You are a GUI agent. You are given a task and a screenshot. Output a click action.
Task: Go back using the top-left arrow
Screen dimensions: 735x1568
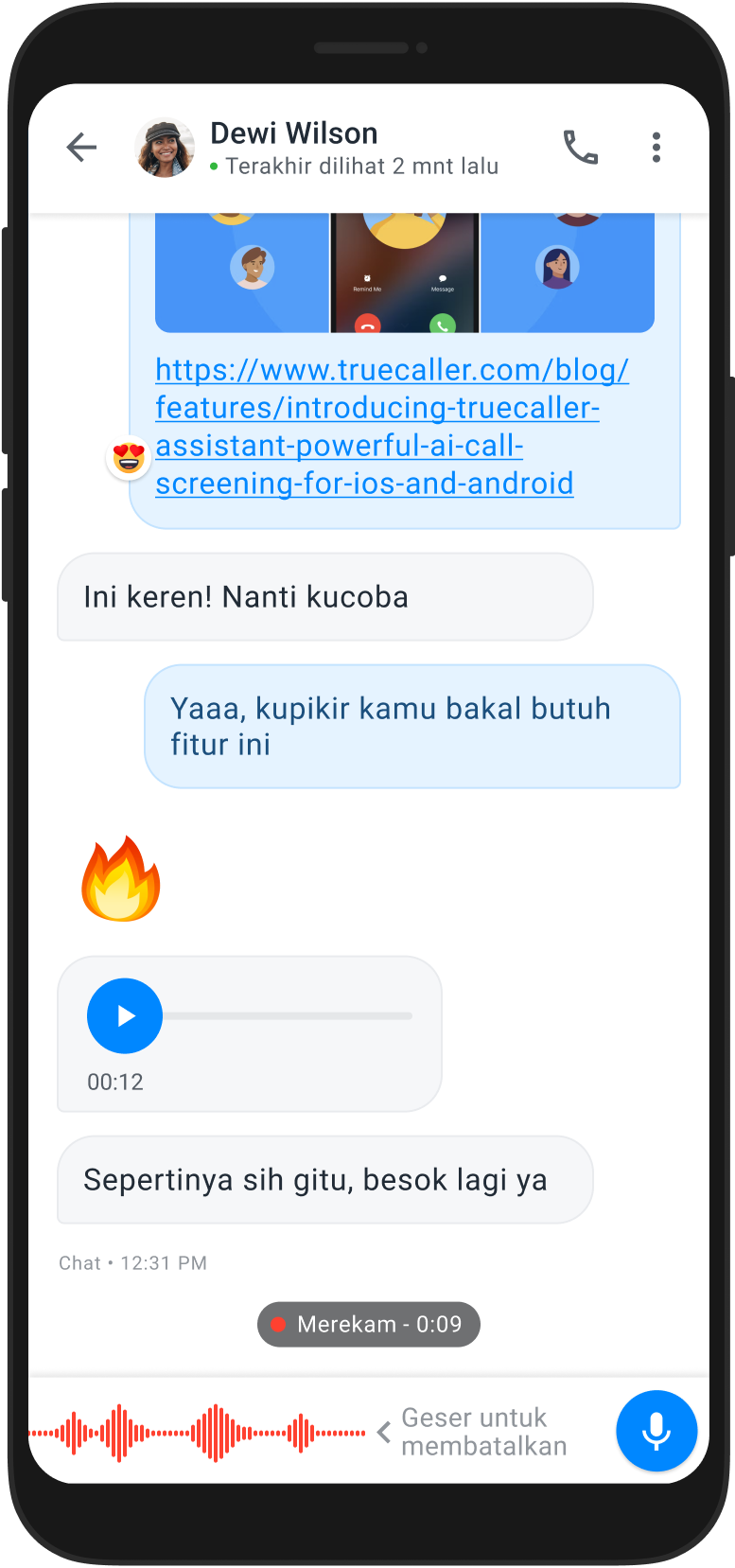[82, 148]
